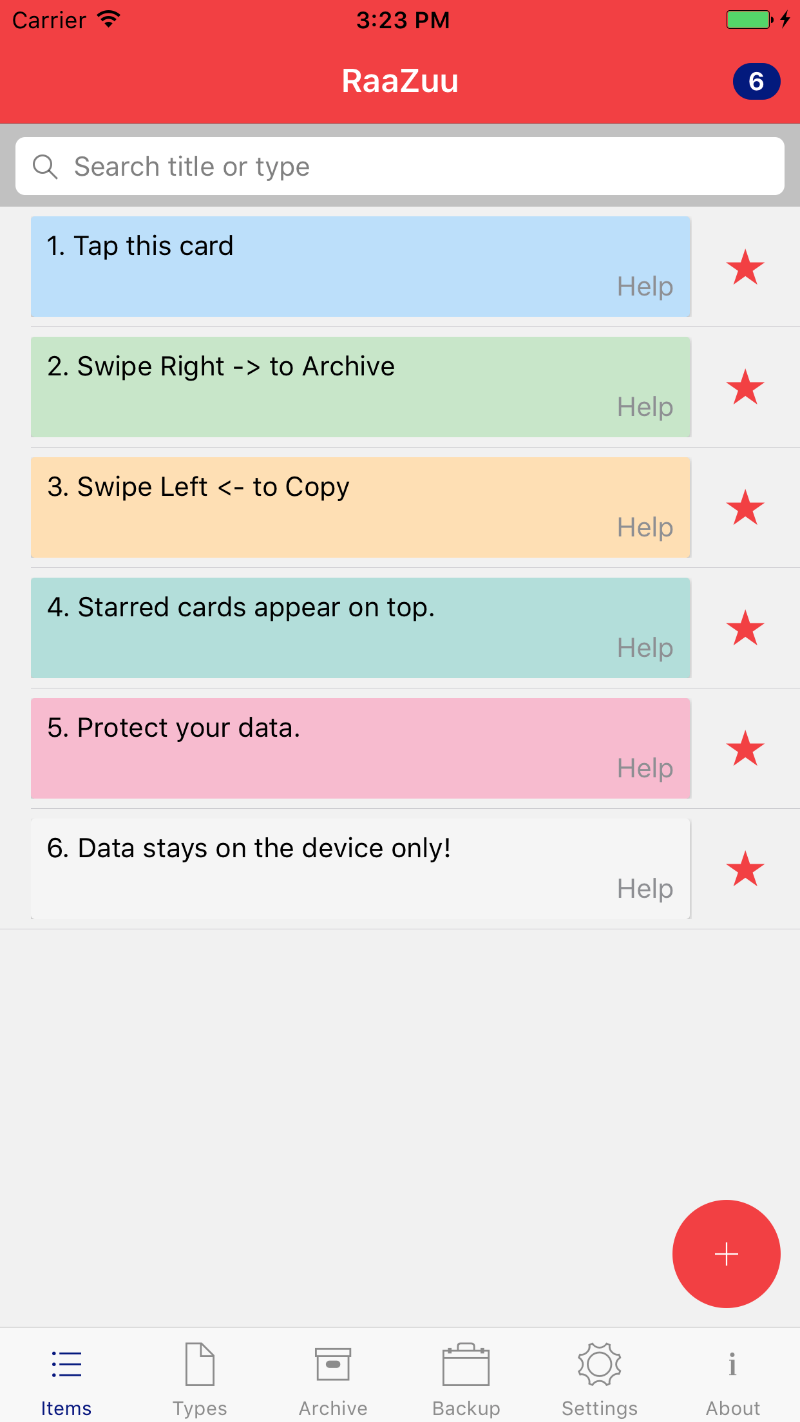Unstar the 'Data stays on the device only!' card
800x1422 pixels.
[x=745, y=869]
